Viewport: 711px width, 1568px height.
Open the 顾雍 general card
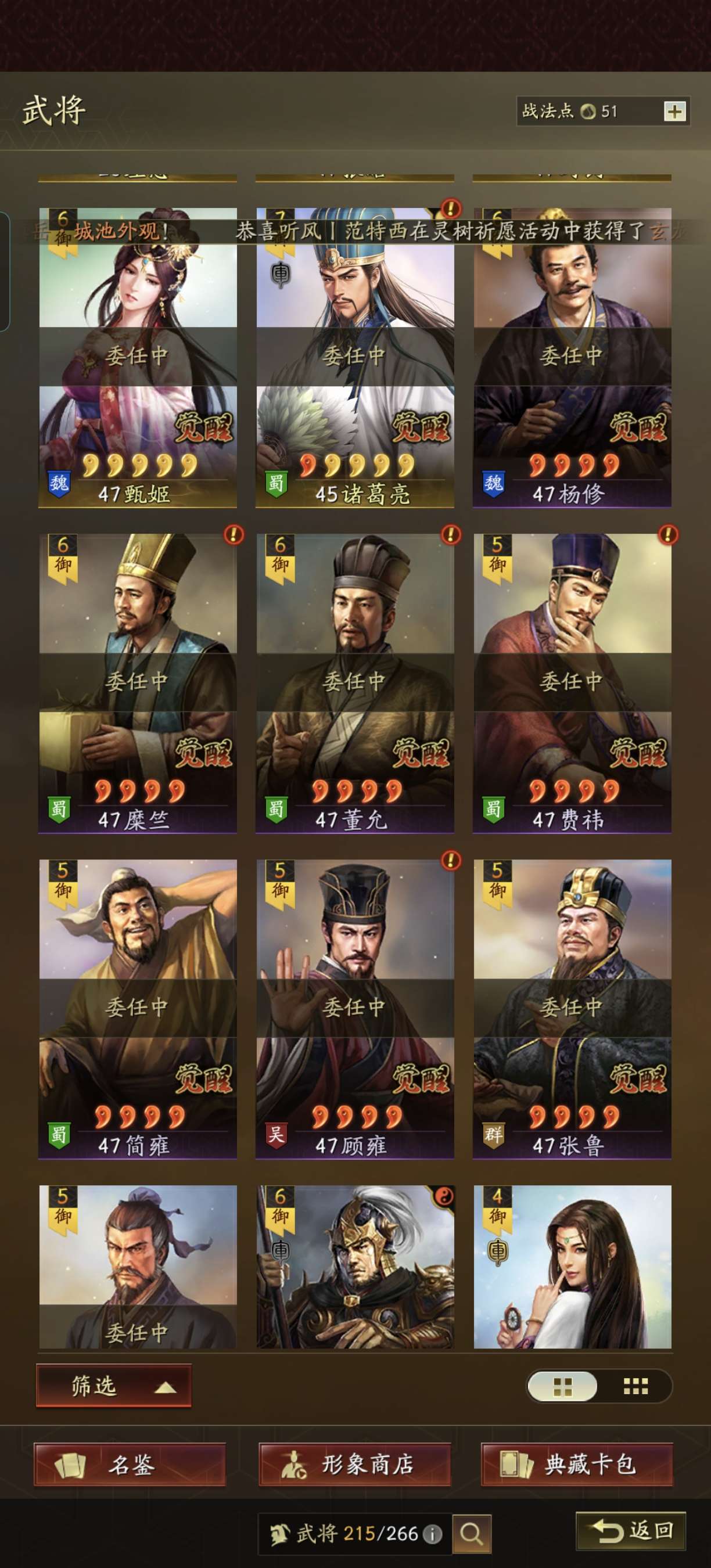[x=355, y=1009]
